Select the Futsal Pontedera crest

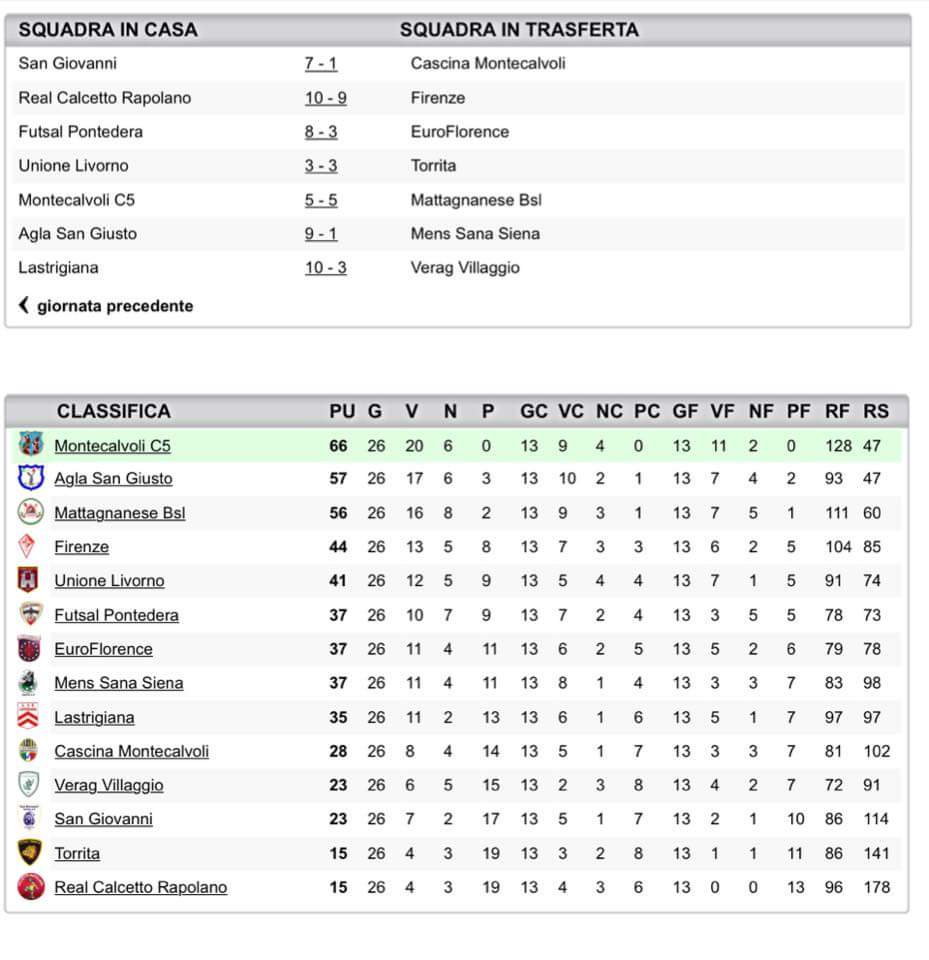point(31,615)
